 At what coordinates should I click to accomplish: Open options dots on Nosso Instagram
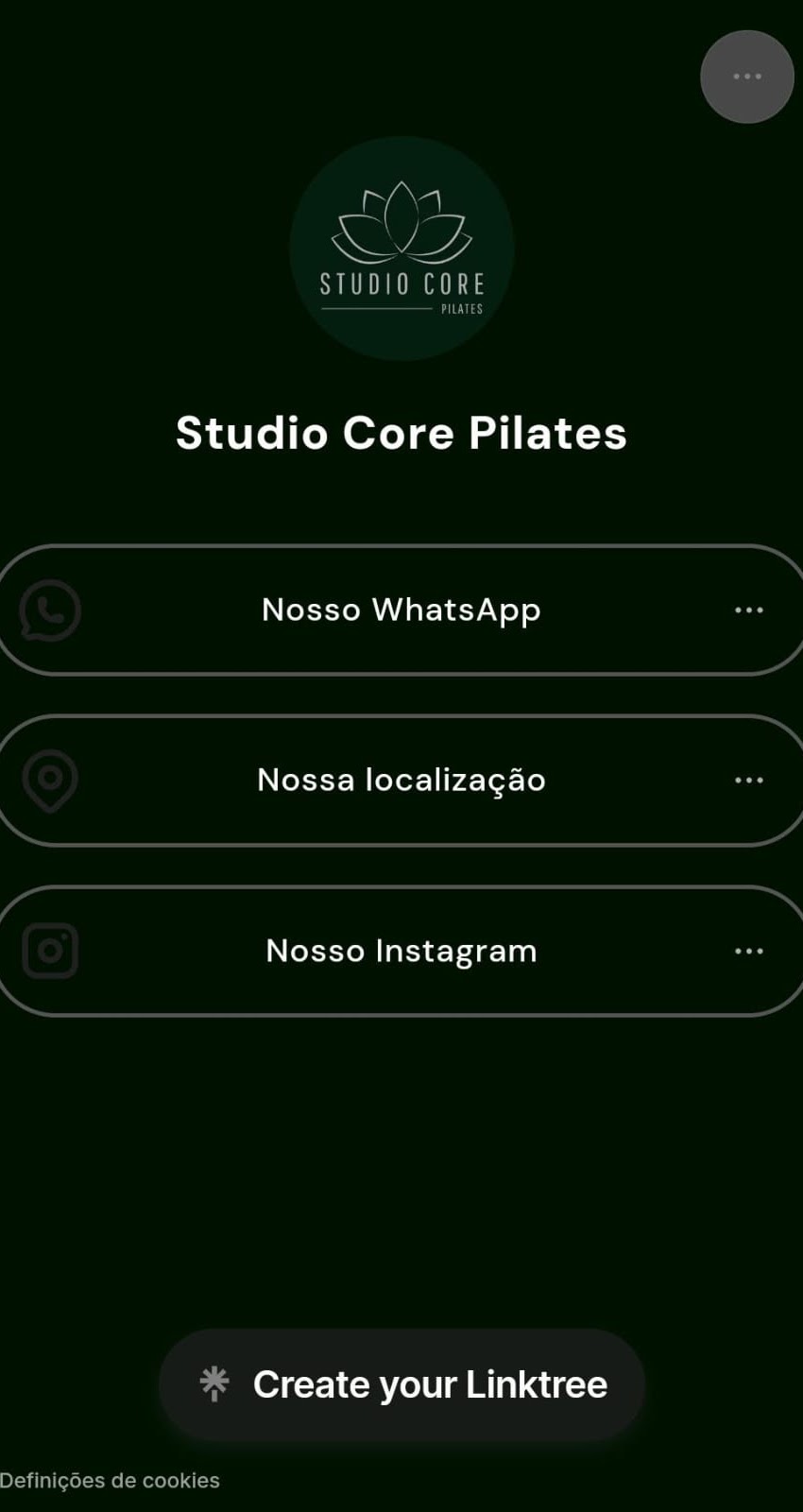(748, 952)
